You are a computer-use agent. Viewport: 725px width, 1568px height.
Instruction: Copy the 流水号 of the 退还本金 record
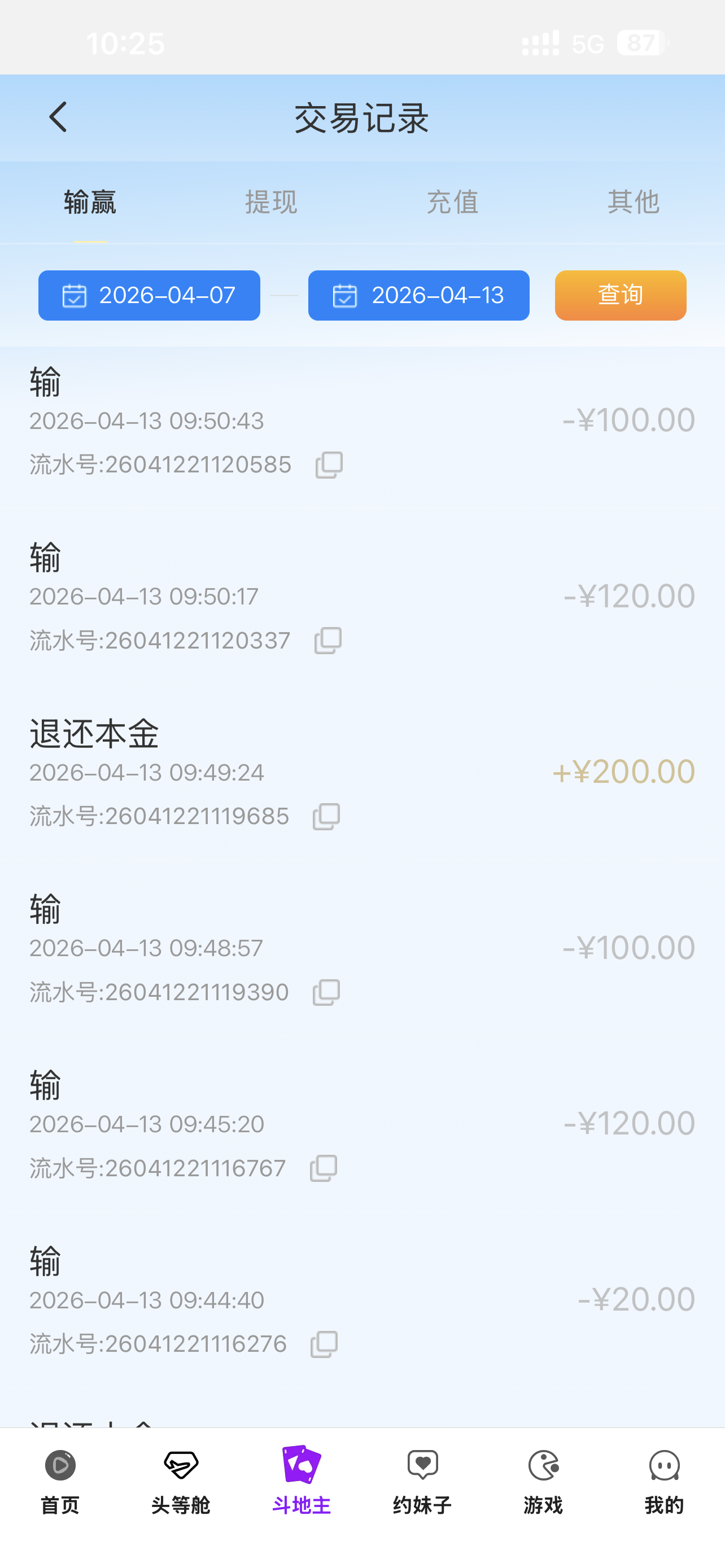point(326,815)
